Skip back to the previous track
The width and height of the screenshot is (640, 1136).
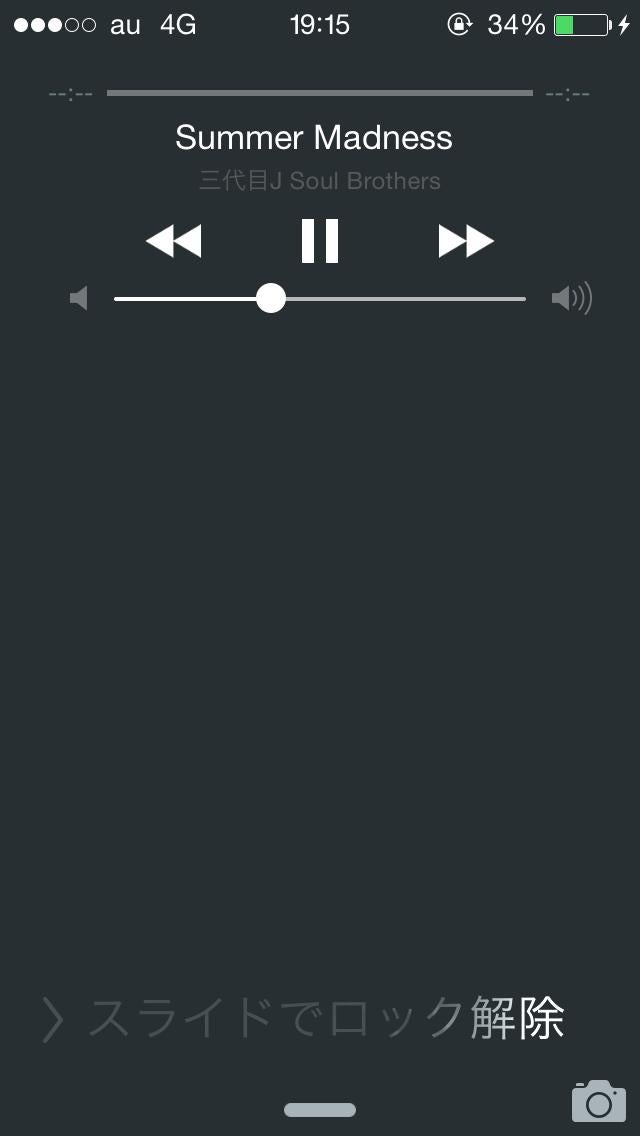[174, 241]
